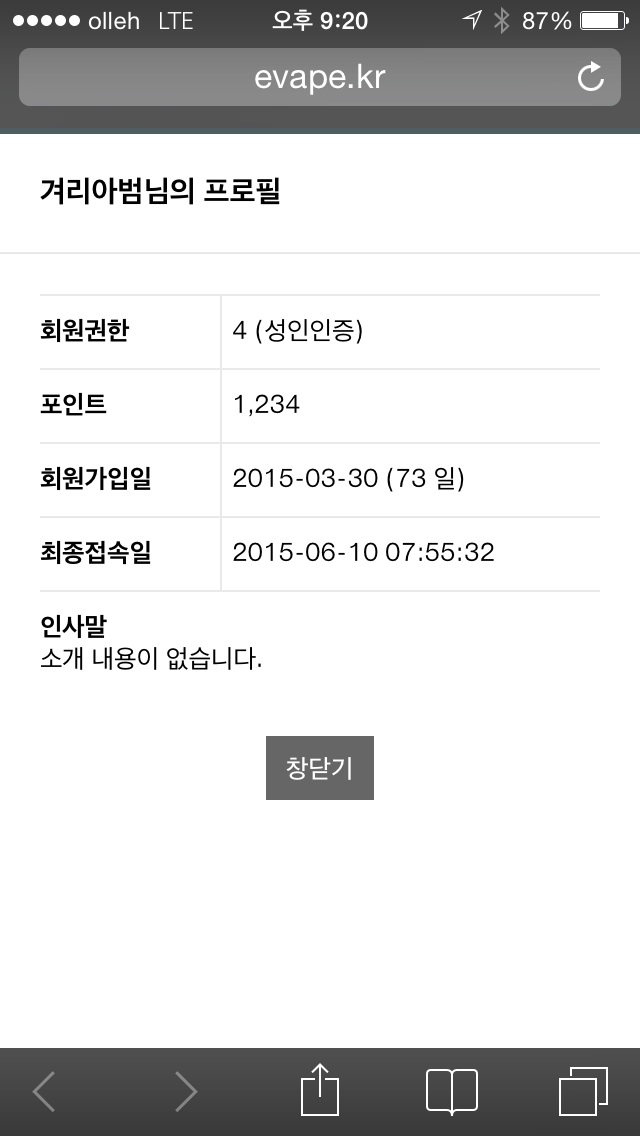Reload the page with the refresh icon

pyautogui.click(x=591, y=78)
